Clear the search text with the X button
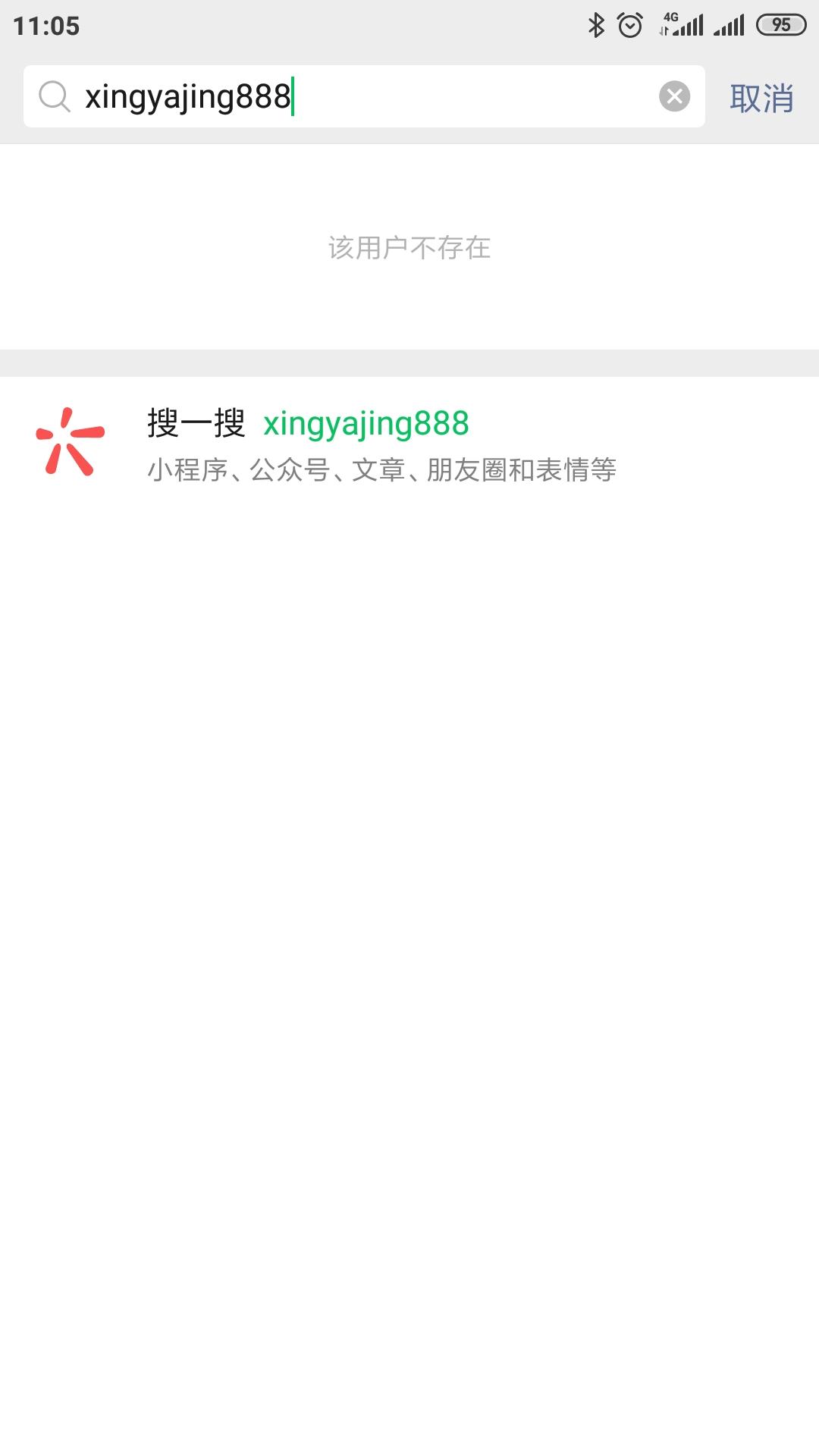819x1456 pixels. pos(674,96)
